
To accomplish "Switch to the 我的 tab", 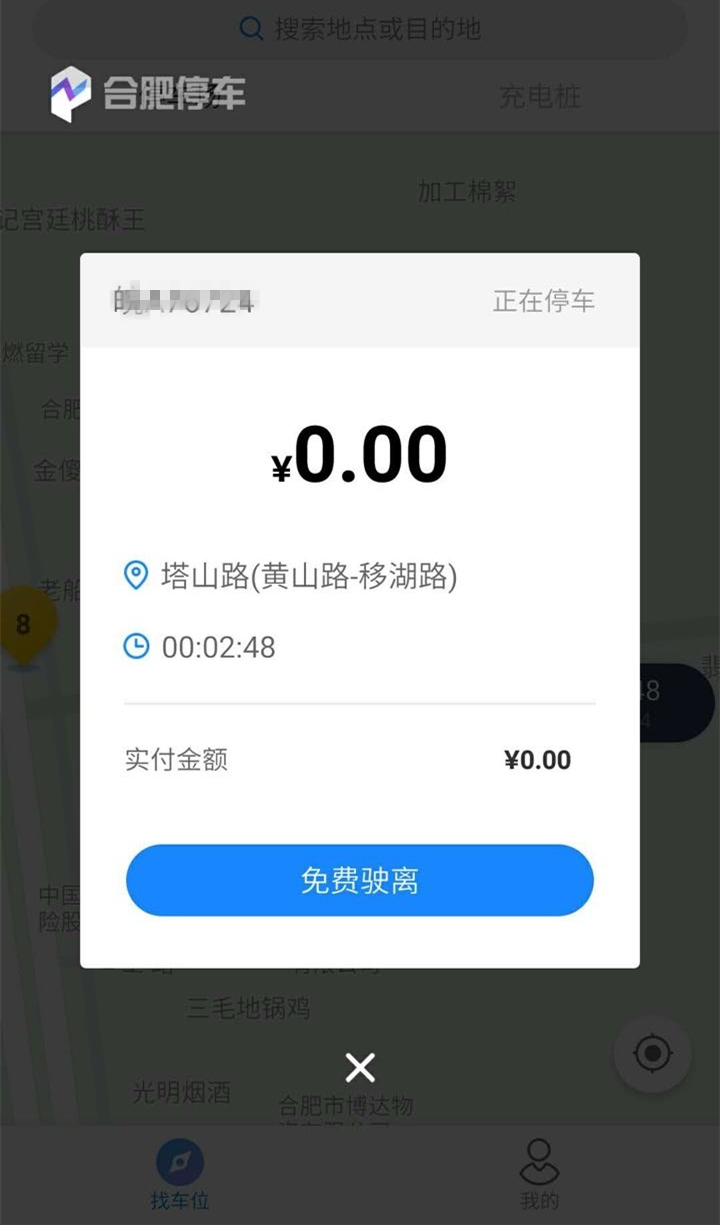I will click(539, 1174).
